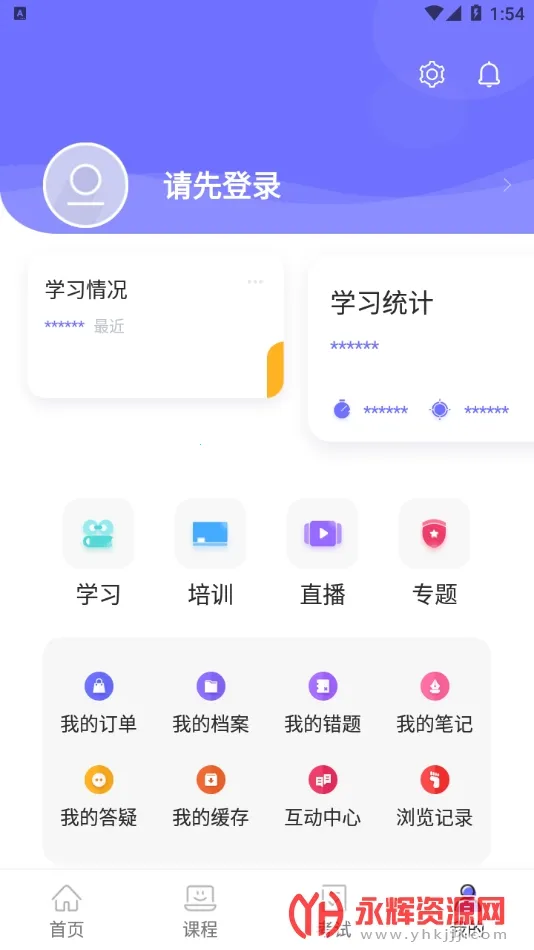Open the 直播 section
Viewport: 534px width, 950px height.
pyautogui.click(x=322, y=553)
